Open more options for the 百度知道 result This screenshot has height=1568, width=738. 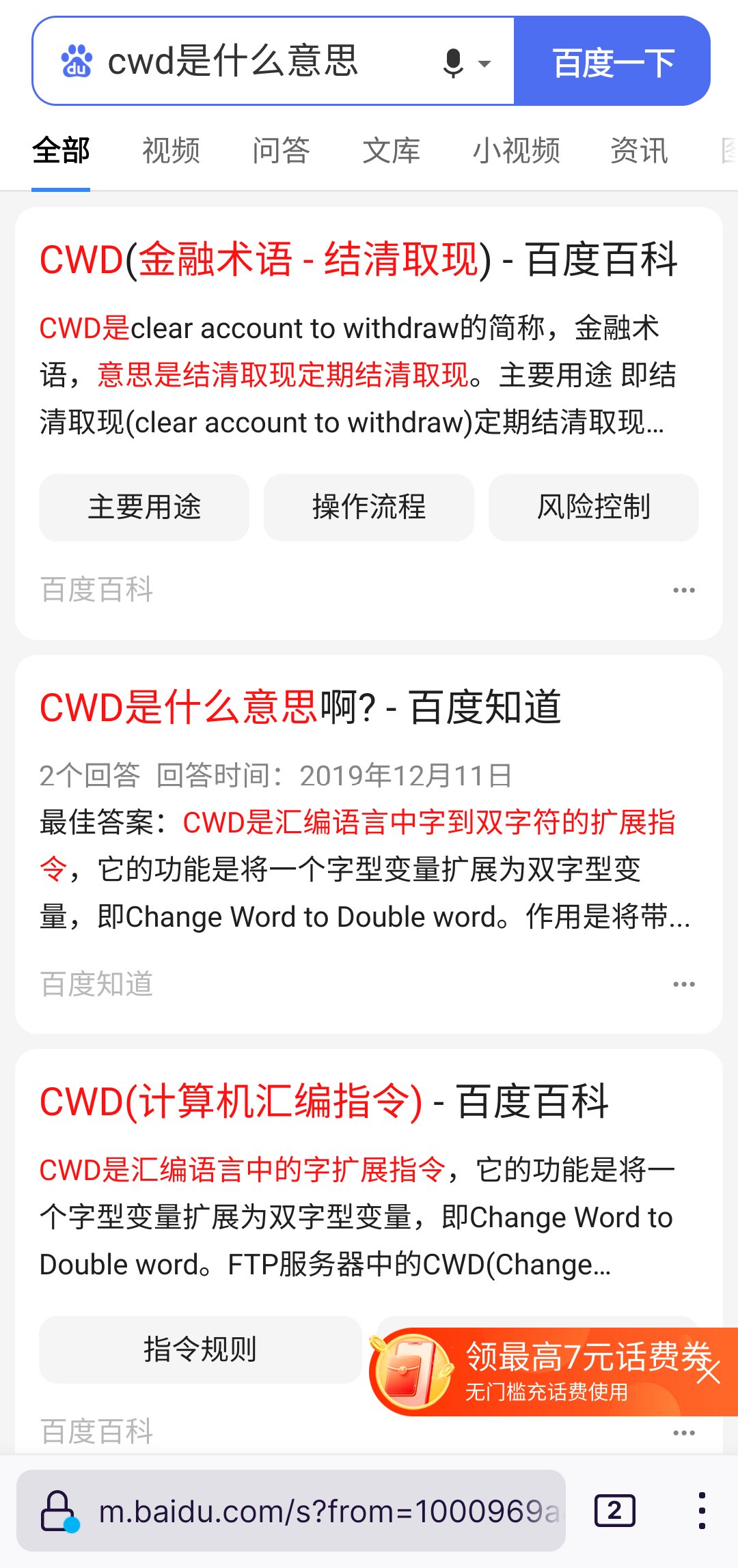click(x=683, y=984)
